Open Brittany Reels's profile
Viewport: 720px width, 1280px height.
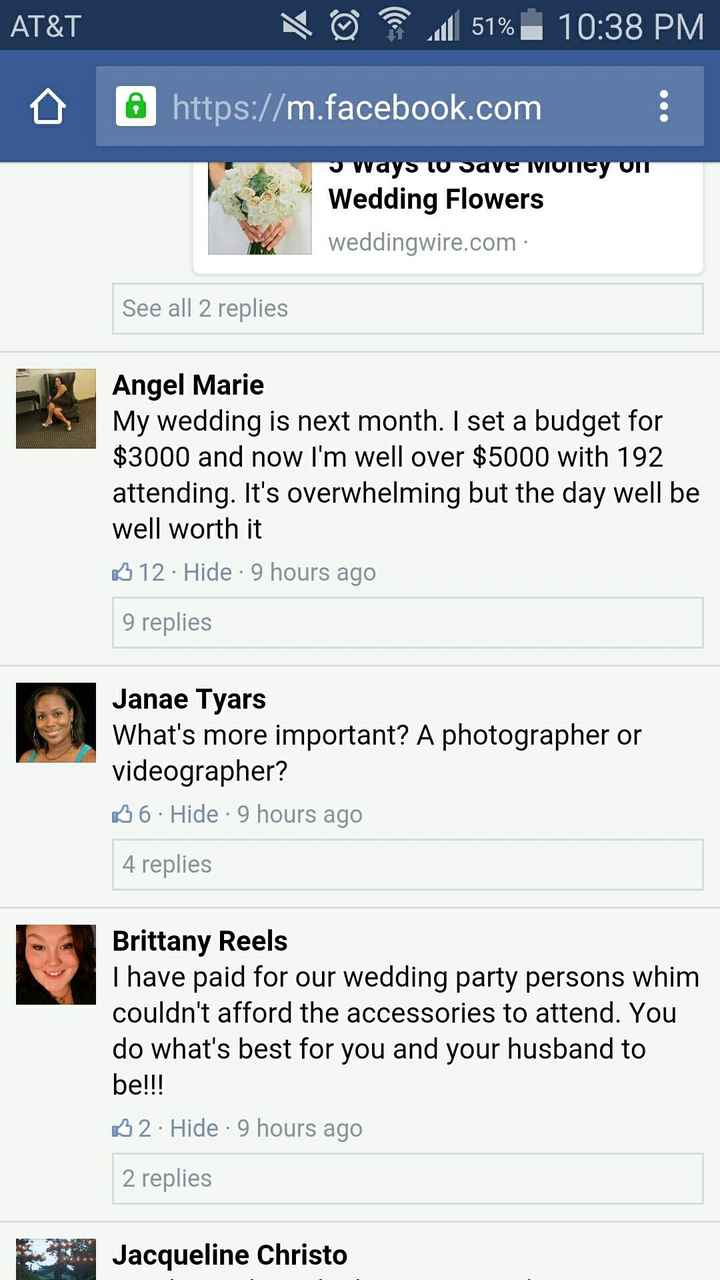tap(199, 941)
